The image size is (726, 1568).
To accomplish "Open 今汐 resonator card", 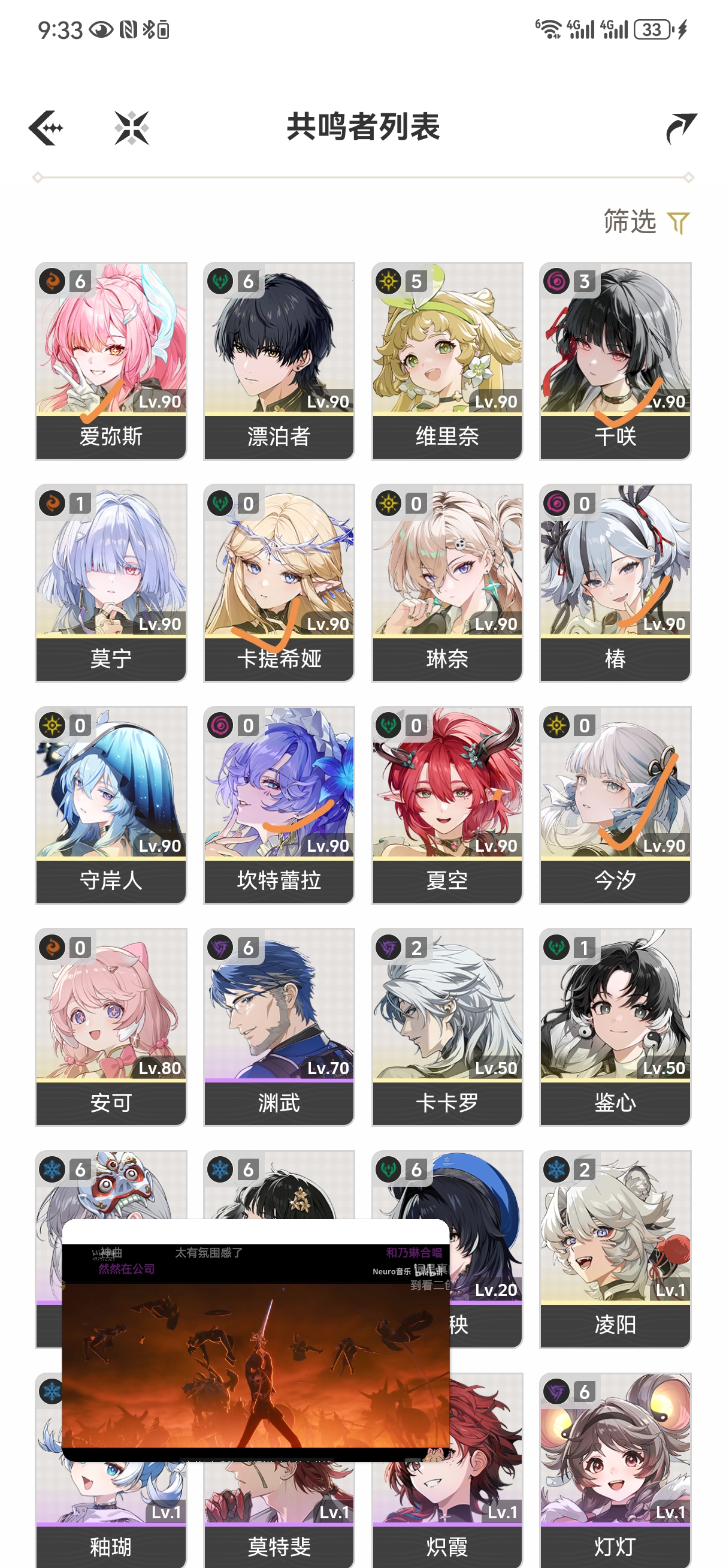I will [x=615, y=805].
